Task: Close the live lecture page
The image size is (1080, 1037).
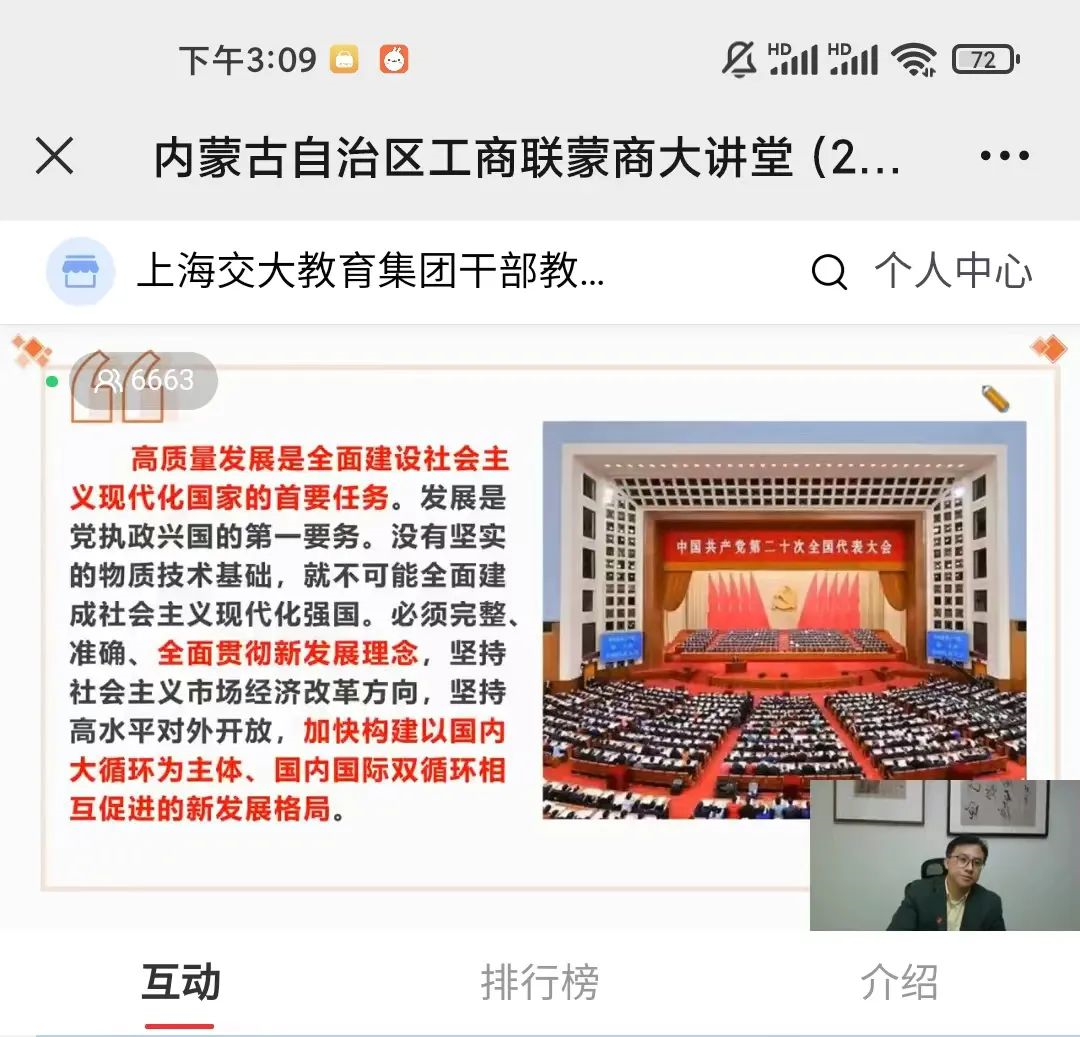Action: (x=54, y=156)
